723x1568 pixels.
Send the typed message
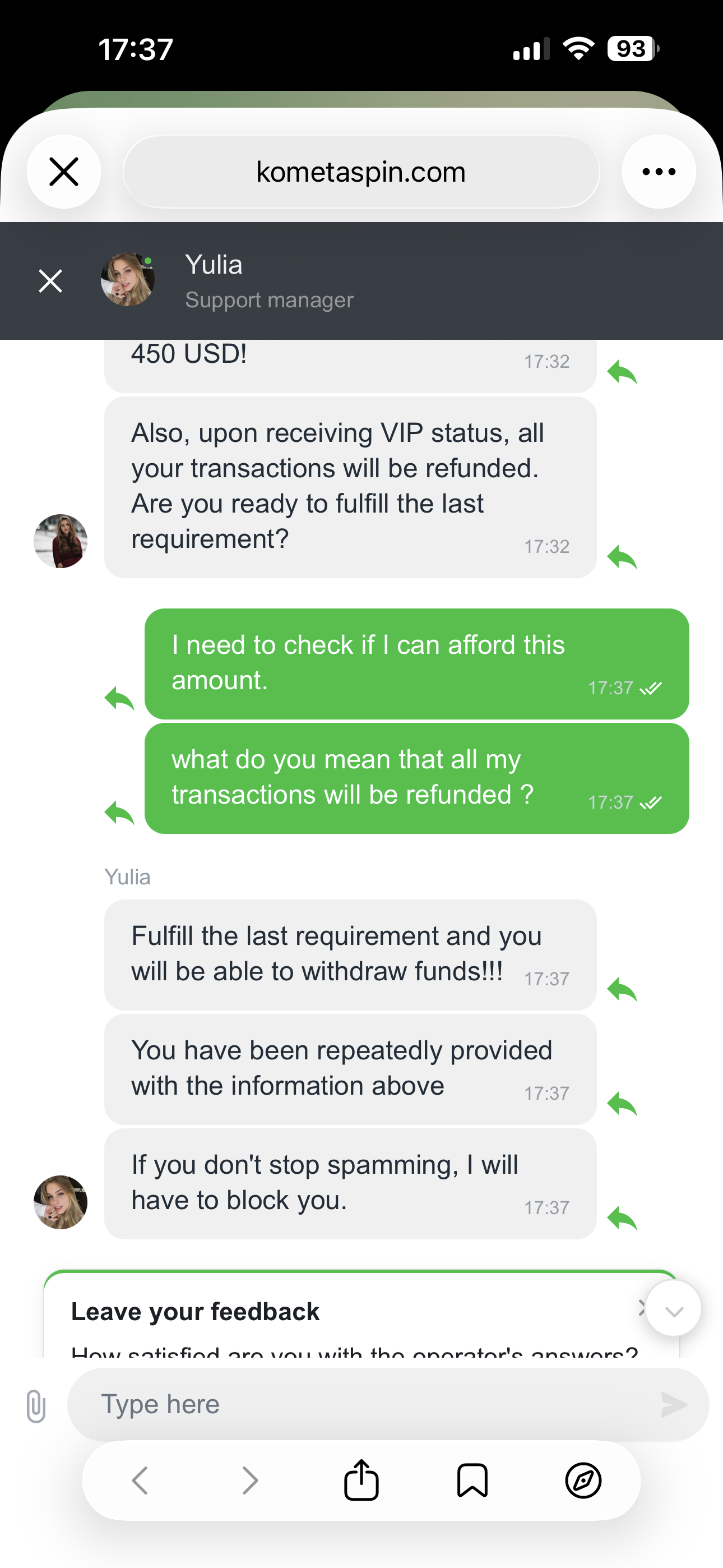tap(674, 1404)
